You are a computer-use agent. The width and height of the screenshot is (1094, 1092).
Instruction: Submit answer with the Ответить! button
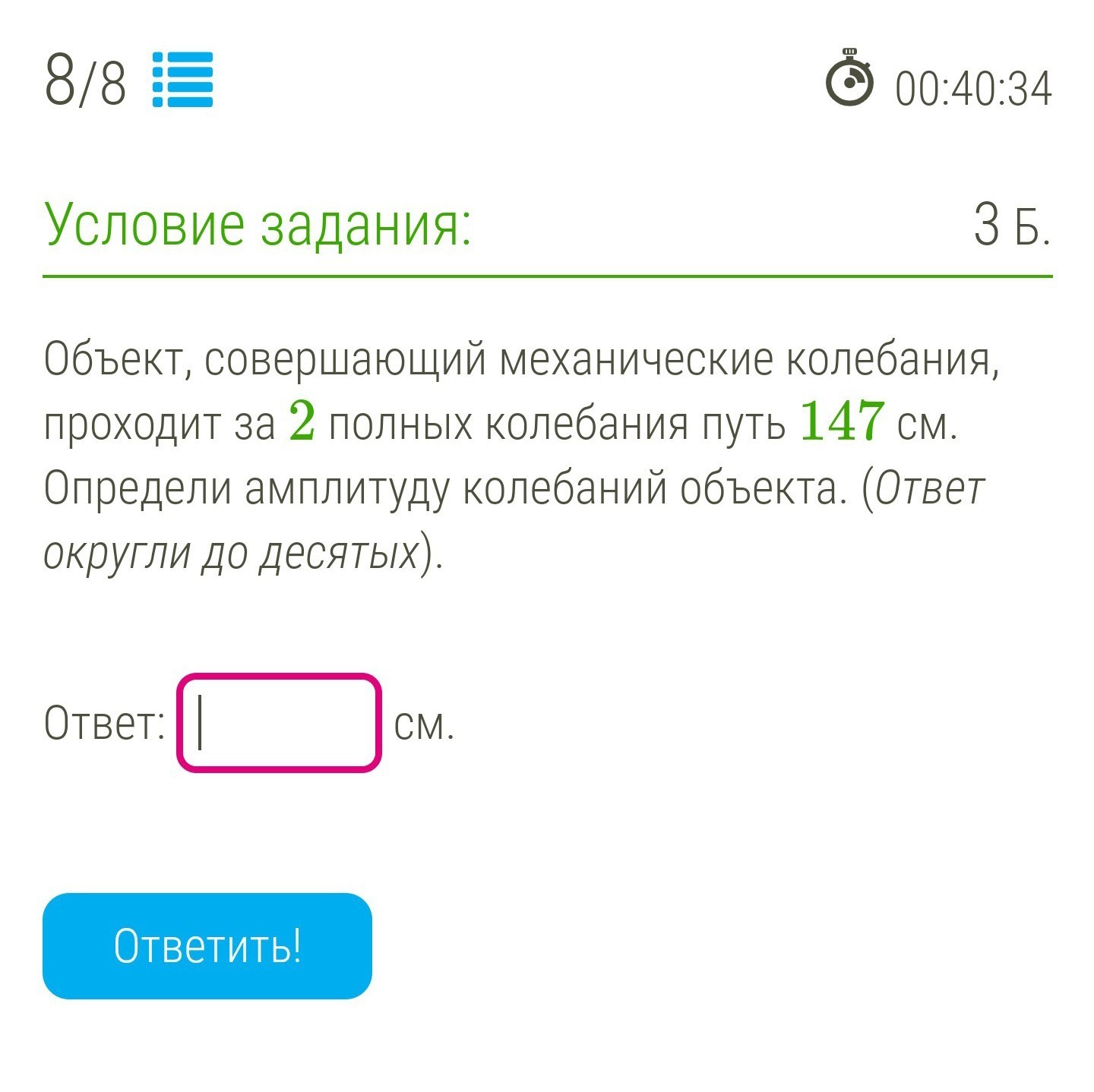[207, 946]
